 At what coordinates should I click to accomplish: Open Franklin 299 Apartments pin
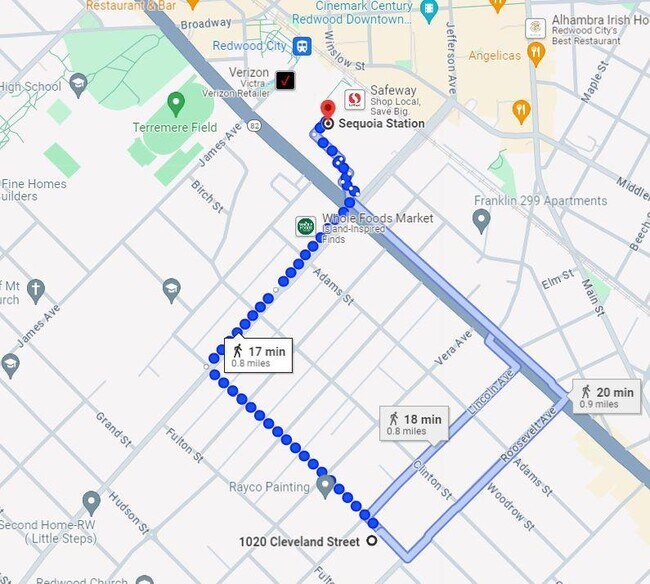482,219
